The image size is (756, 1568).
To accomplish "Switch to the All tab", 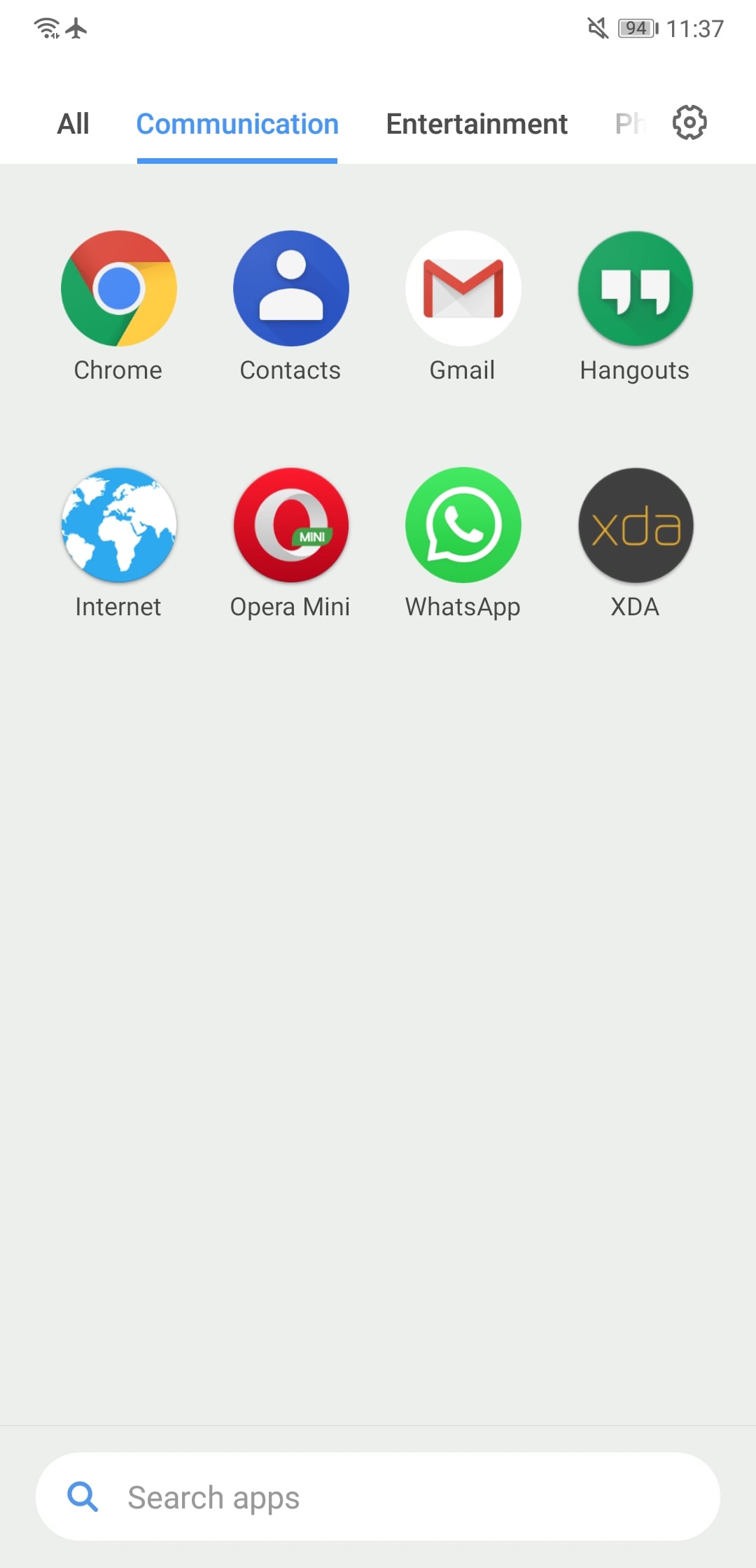I will coord(73,124).
